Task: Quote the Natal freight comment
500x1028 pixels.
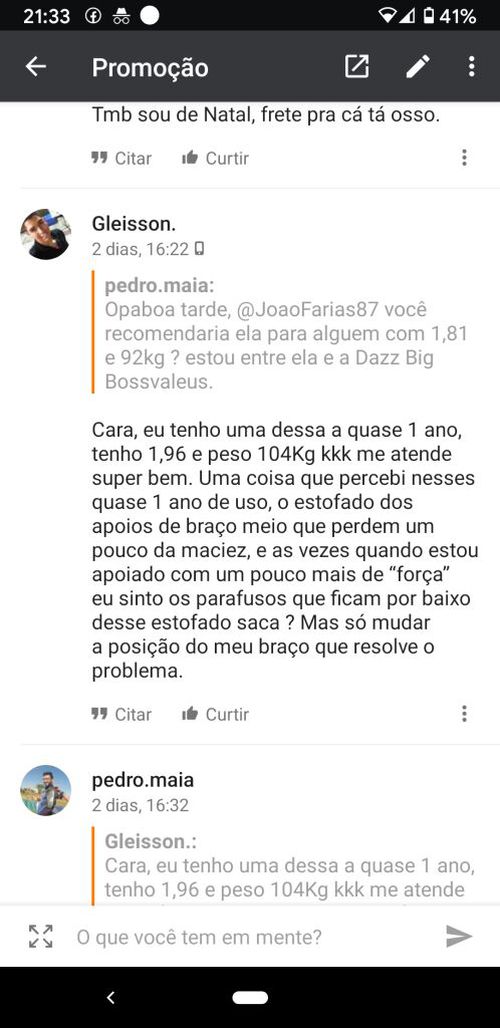Action: tap(121, 158)
